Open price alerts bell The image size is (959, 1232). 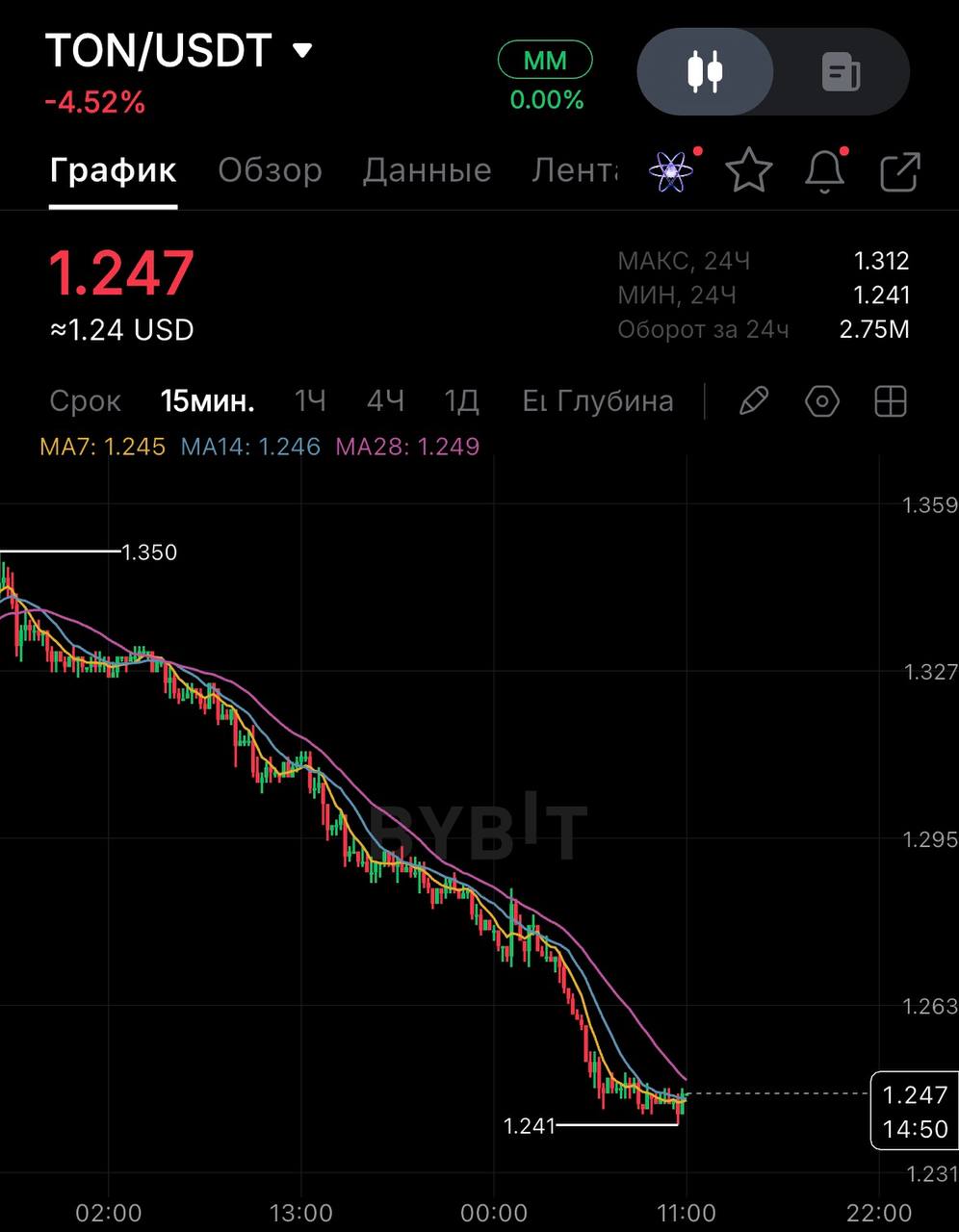click(x=824, y=171)
